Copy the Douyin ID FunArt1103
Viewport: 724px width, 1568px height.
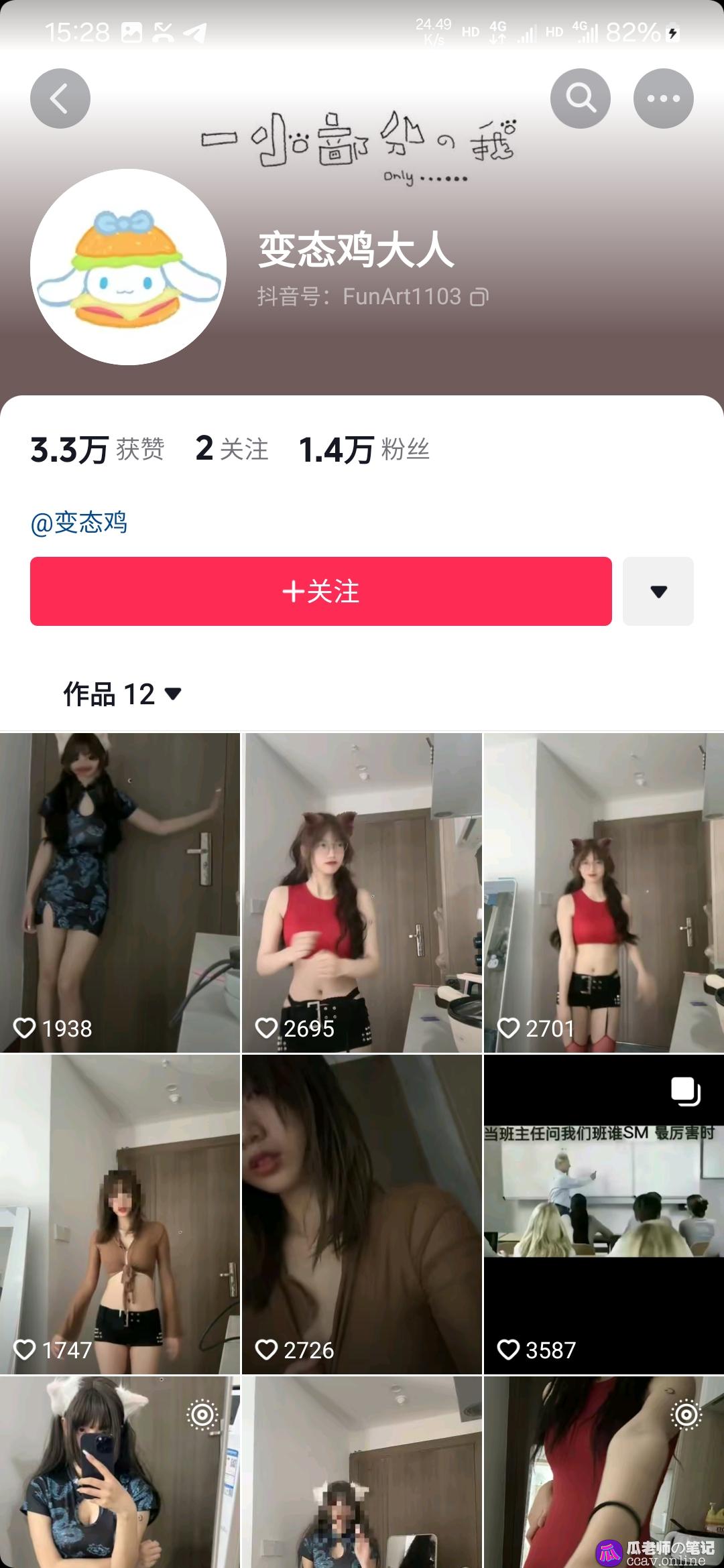pos(479,297)
